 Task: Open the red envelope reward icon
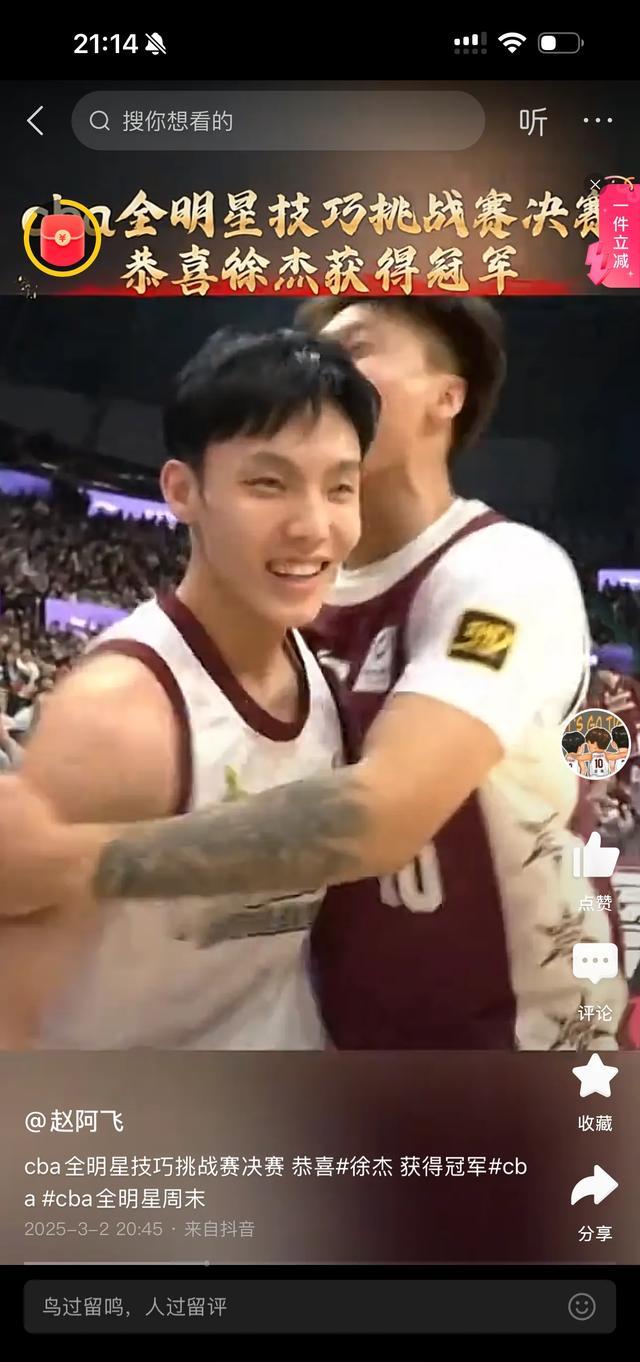coord(61,237)
